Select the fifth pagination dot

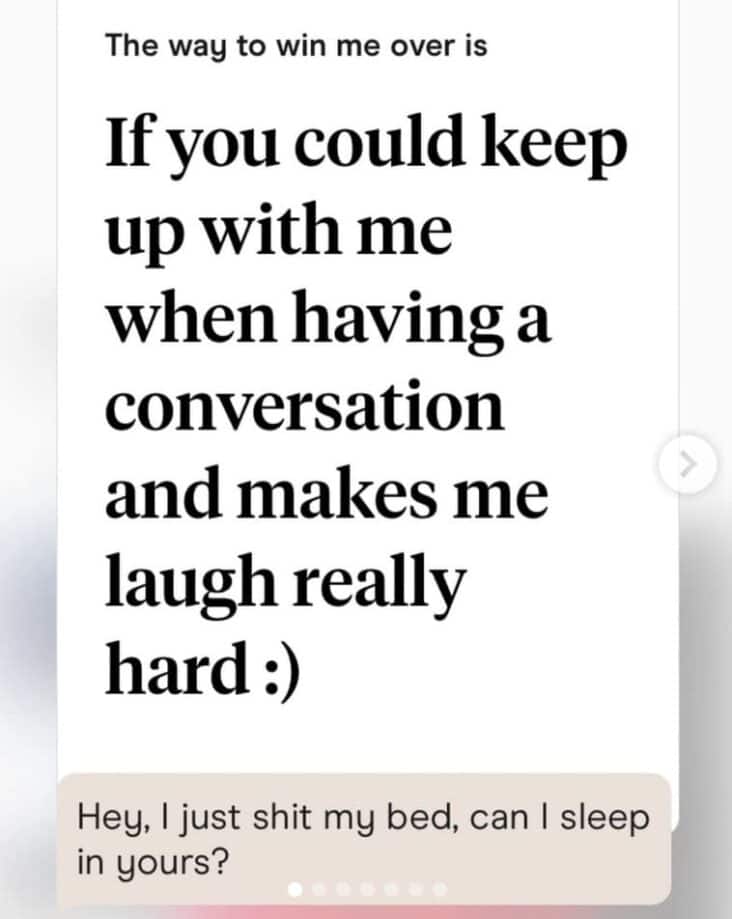[389, 888]
